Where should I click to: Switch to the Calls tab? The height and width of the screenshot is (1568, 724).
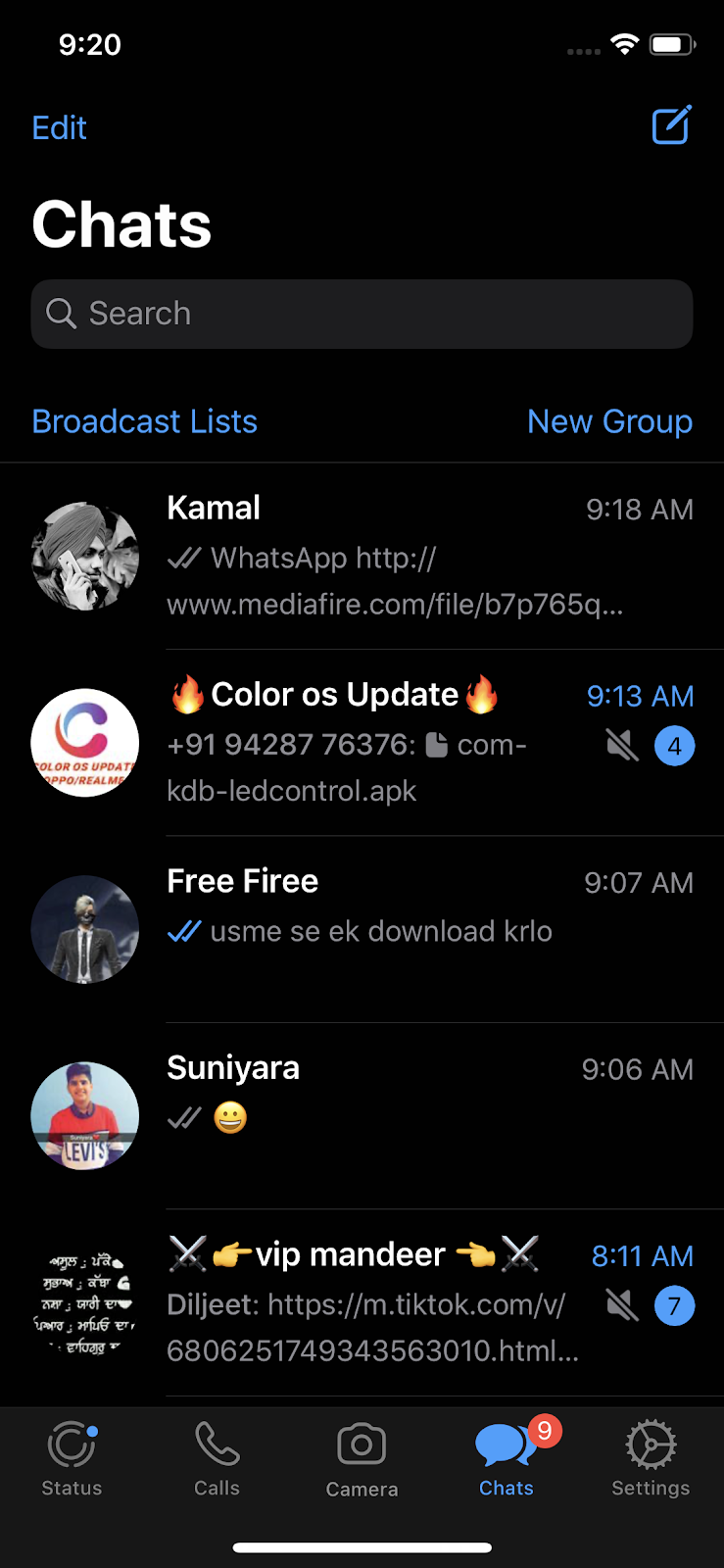pyautogui.click(x=217, y=1459)
